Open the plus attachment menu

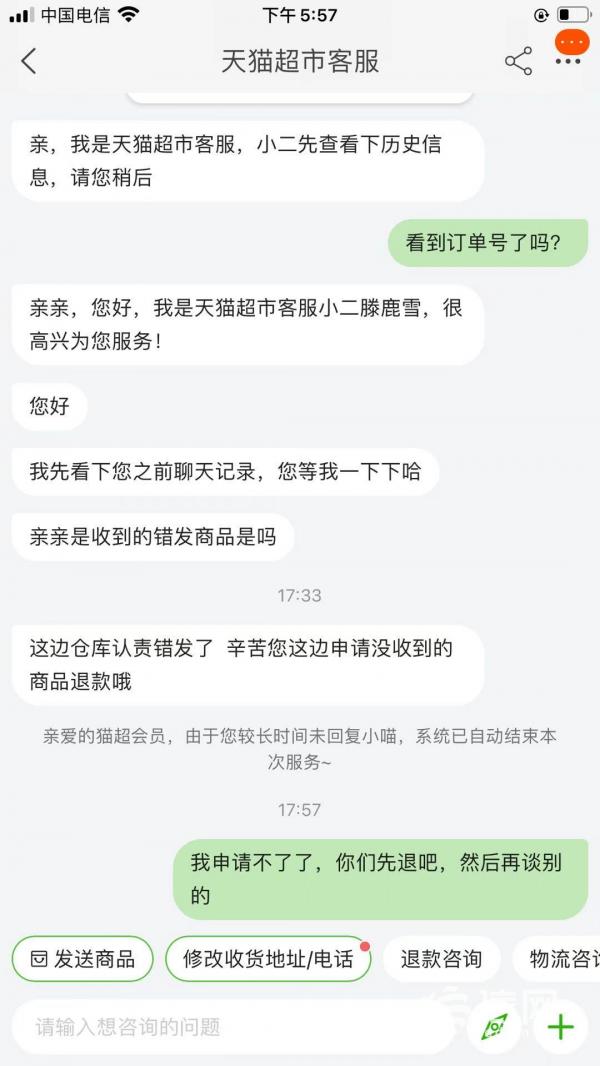pyautogui.click(x=561, y=1027)
